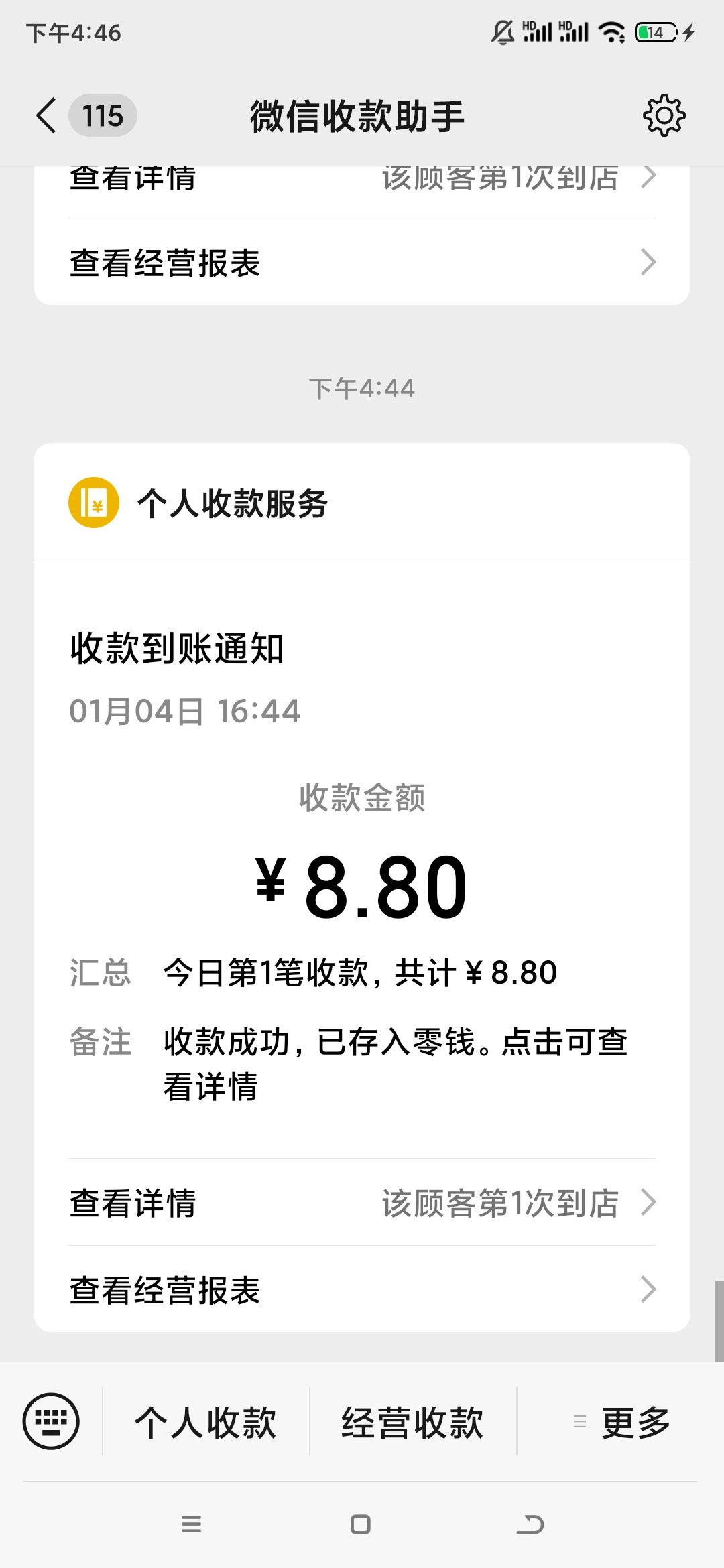Go back using the top-left arrow

(x=47, y=115)
